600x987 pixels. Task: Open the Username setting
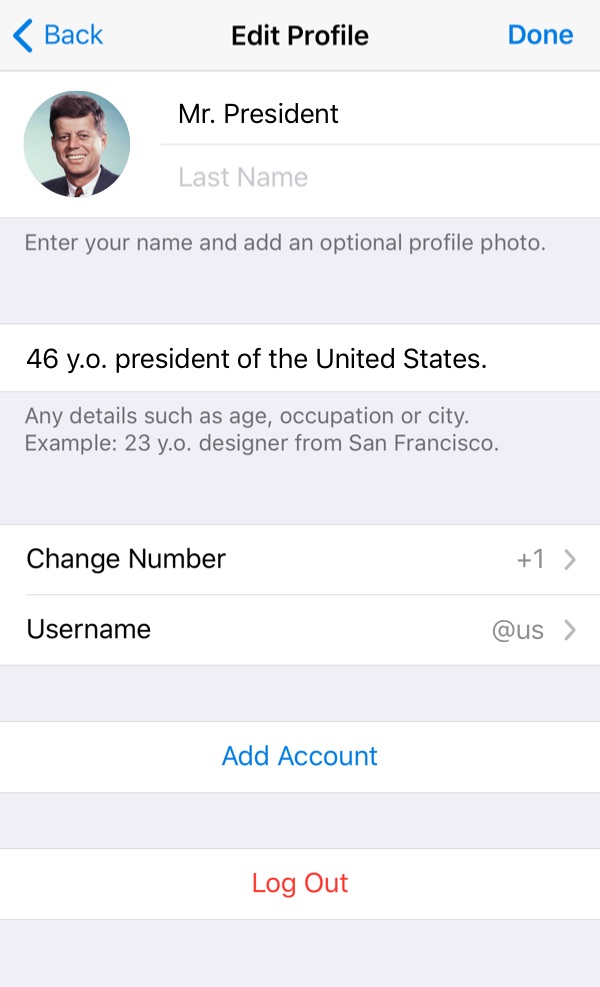click(x=300, y=630)
